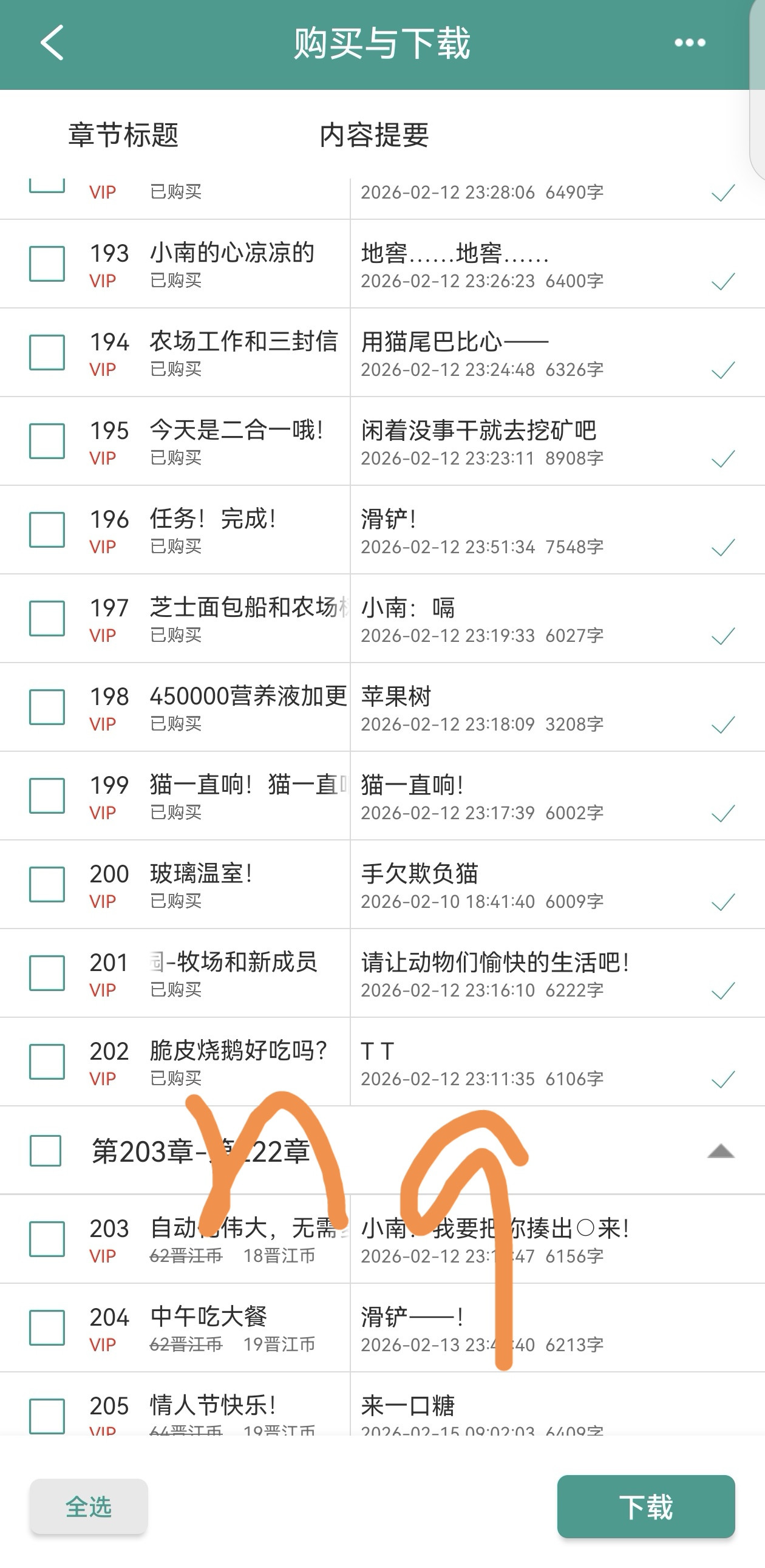This screenshot has width=765, height=1568.
Task: Tap 全选 to select all chapters
Action: click(89, 1507)
